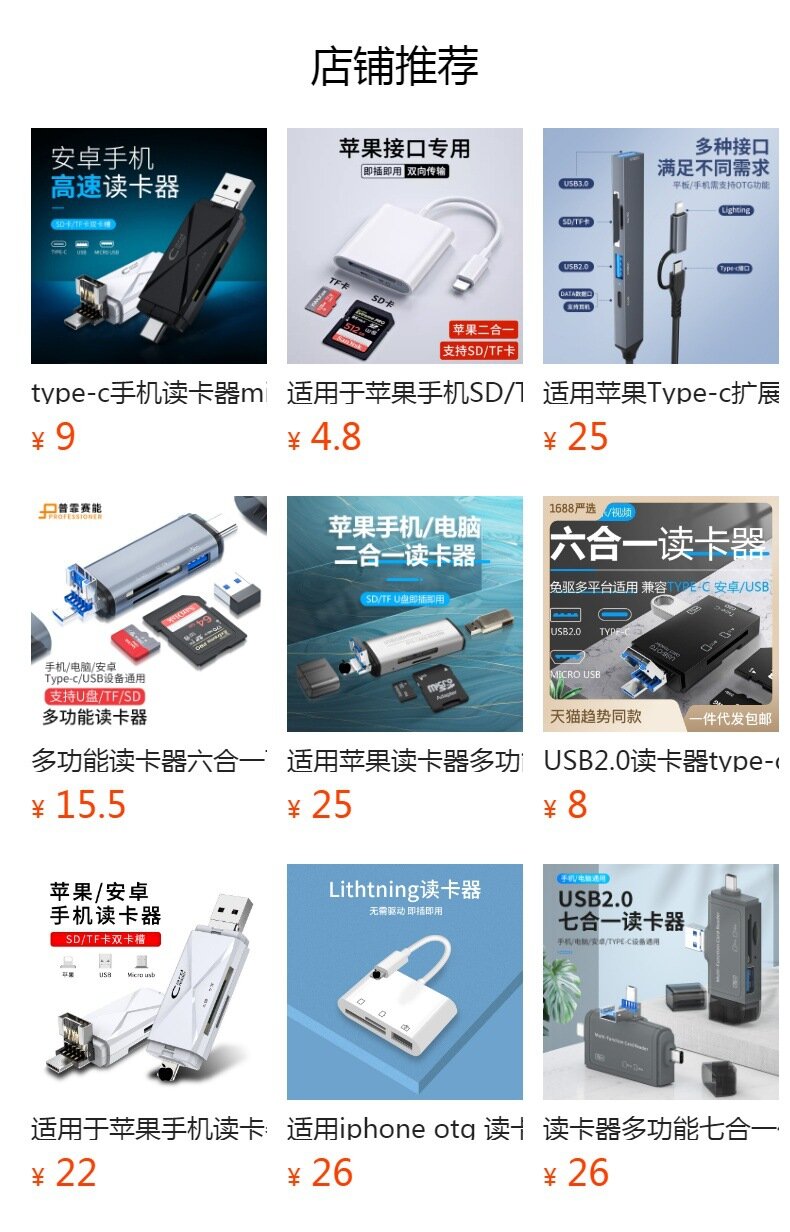
Task: Open the 适用于苹果手机读卡 item priced ¥22
Action: (x=149, y=982)
